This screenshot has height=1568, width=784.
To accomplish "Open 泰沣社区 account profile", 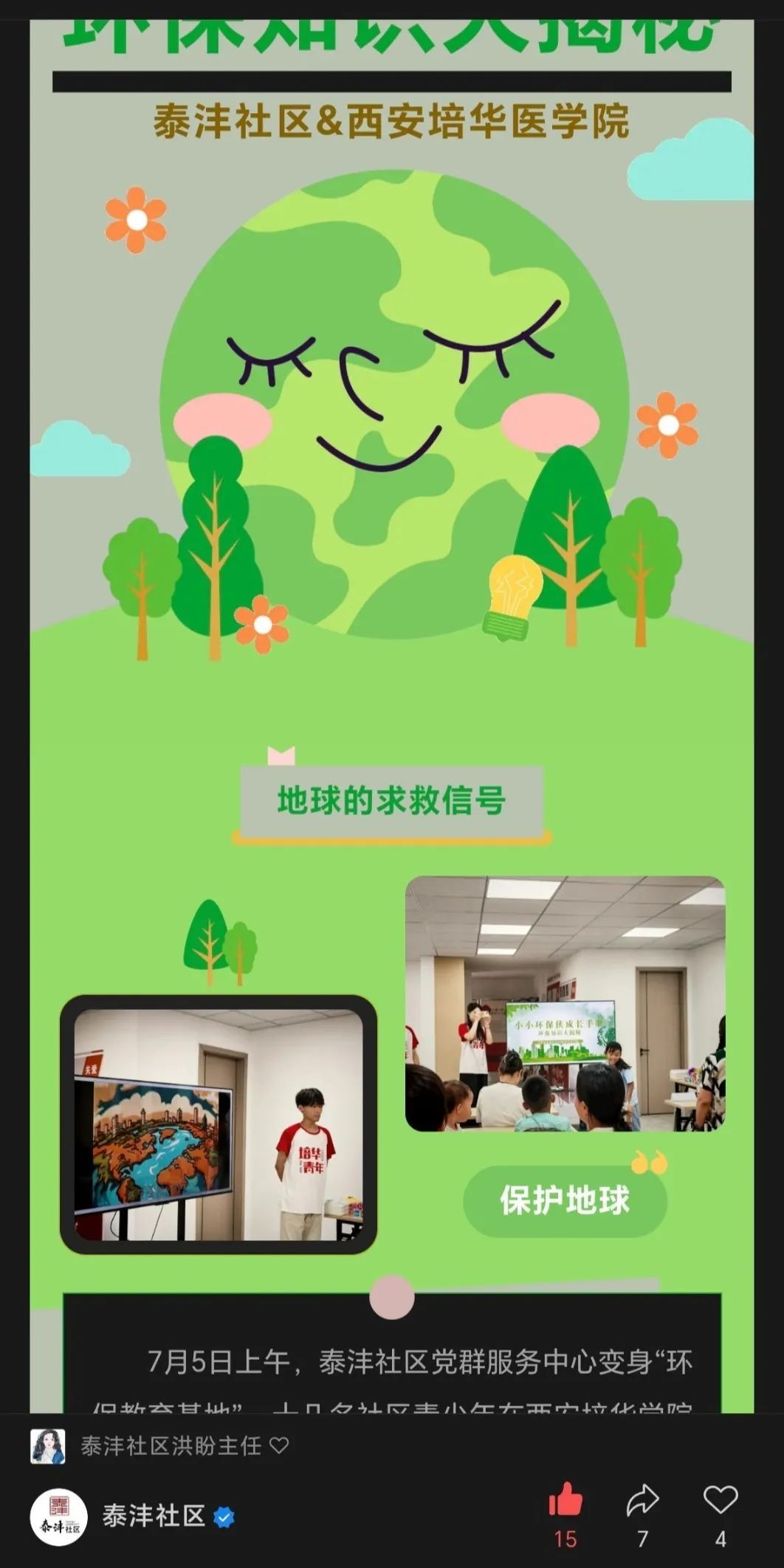I will click(x=153, y=1516).
